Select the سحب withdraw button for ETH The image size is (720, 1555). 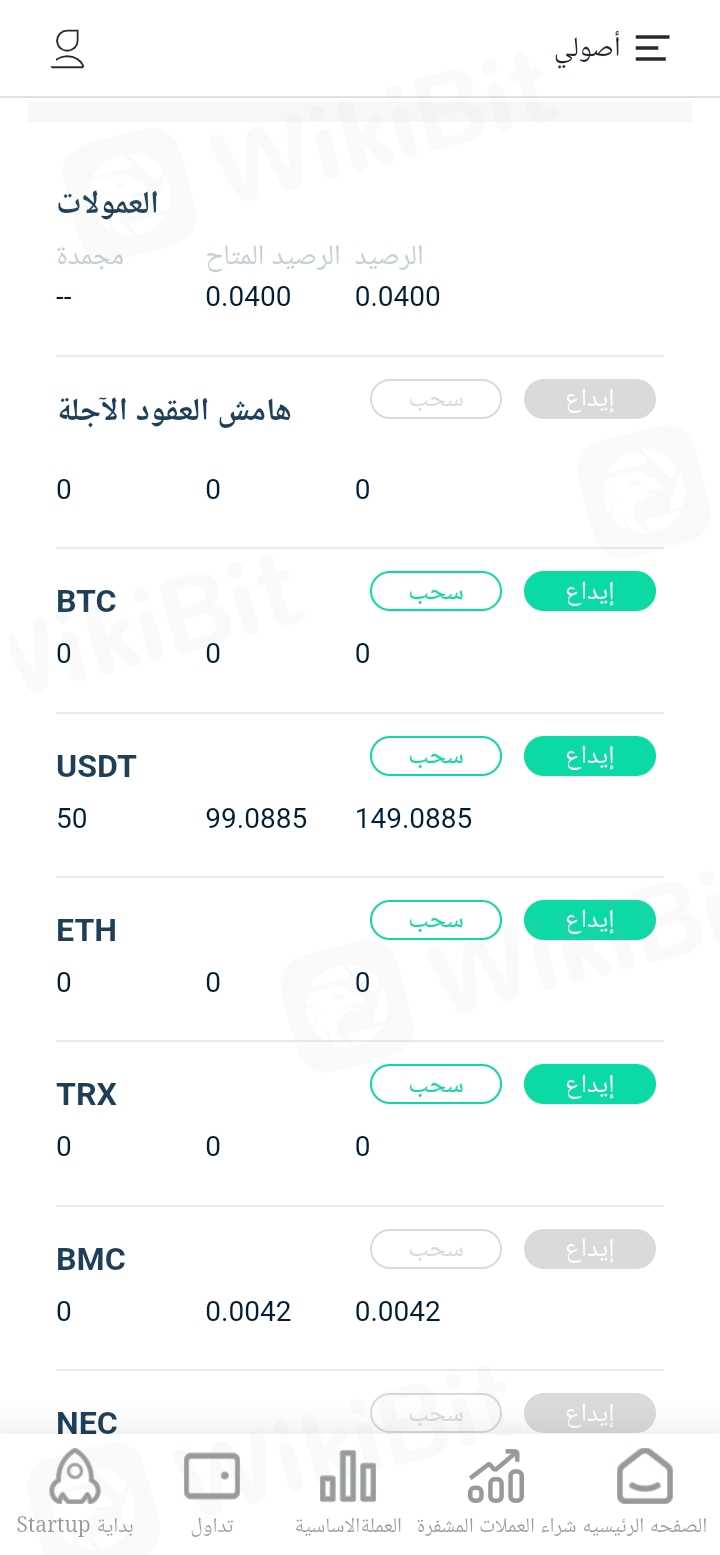click(x=436, y=920)
